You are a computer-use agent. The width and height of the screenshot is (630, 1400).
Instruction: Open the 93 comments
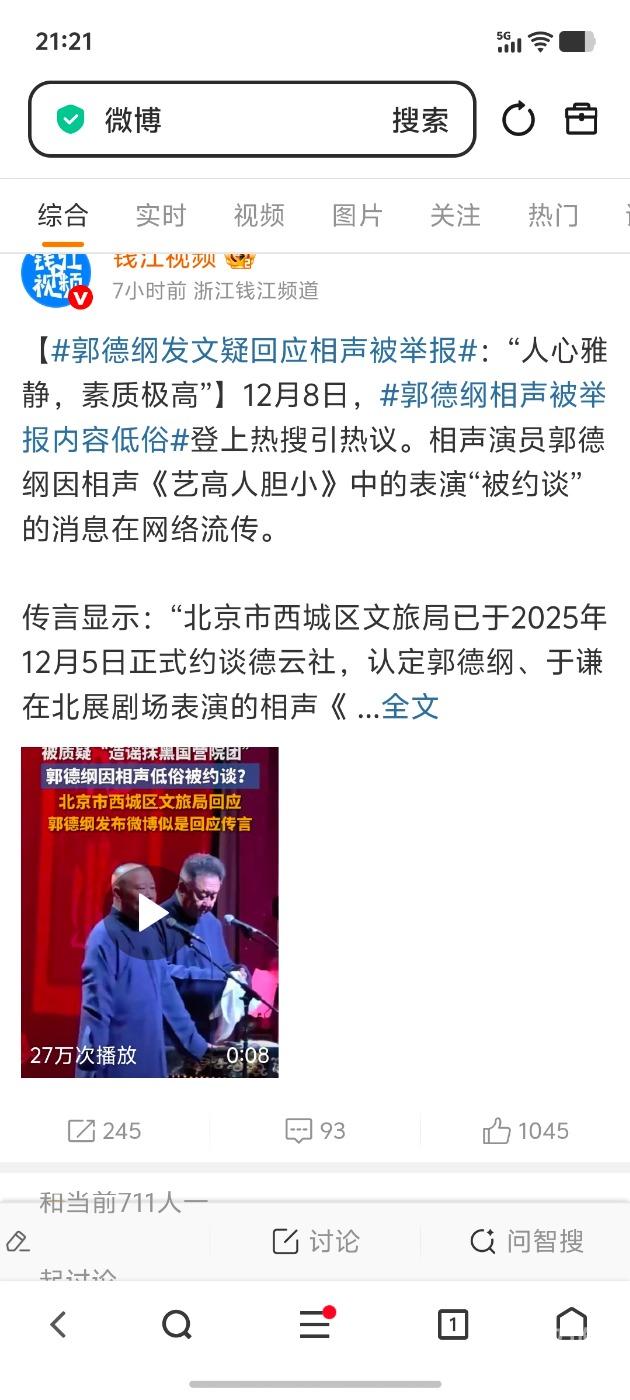[x=315, y=1131]
